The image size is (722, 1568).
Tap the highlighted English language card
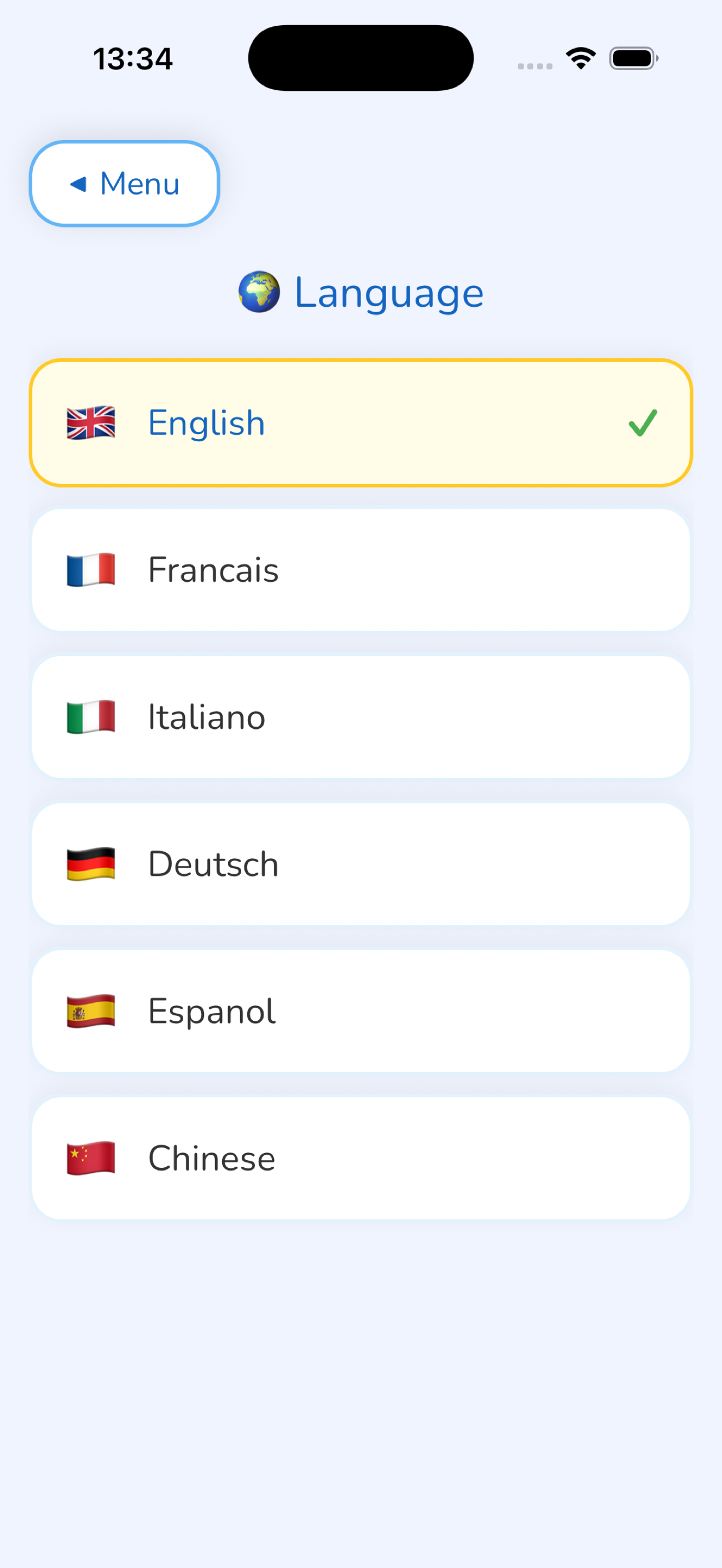point(361,423)
